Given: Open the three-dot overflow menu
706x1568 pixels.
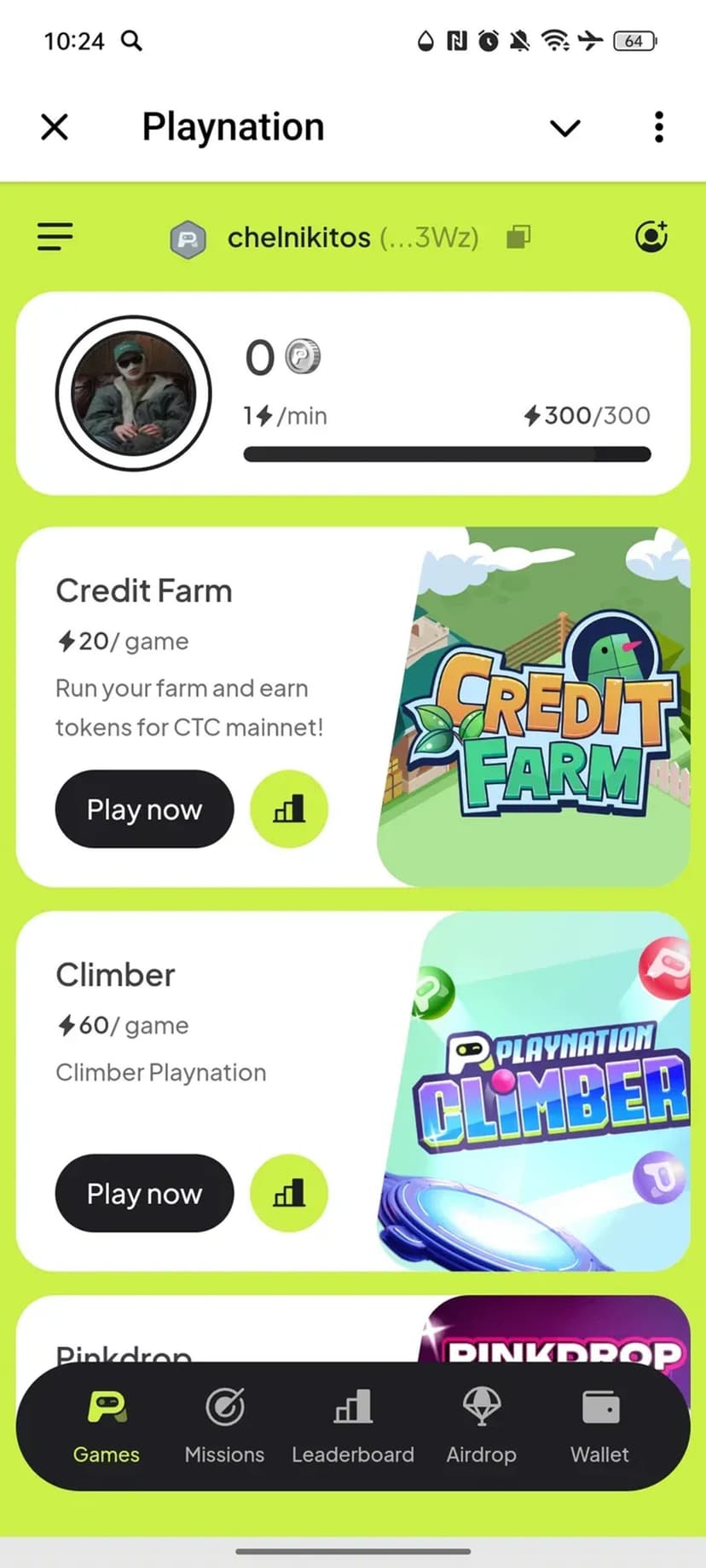Looking at the screenshot, I should coord(658,128).
